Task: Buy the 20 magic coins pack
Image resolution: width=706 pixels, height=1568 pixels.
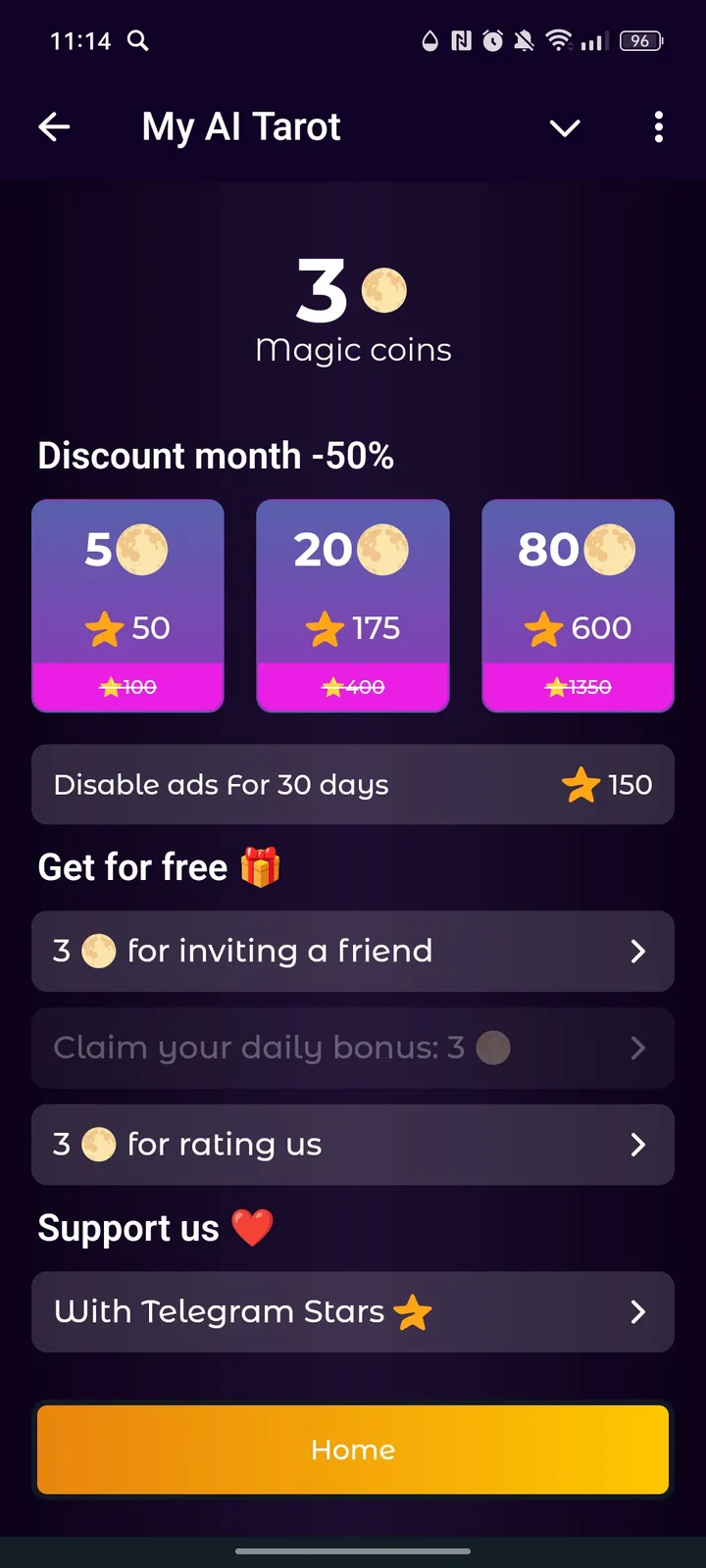Action: pos(353,605)
